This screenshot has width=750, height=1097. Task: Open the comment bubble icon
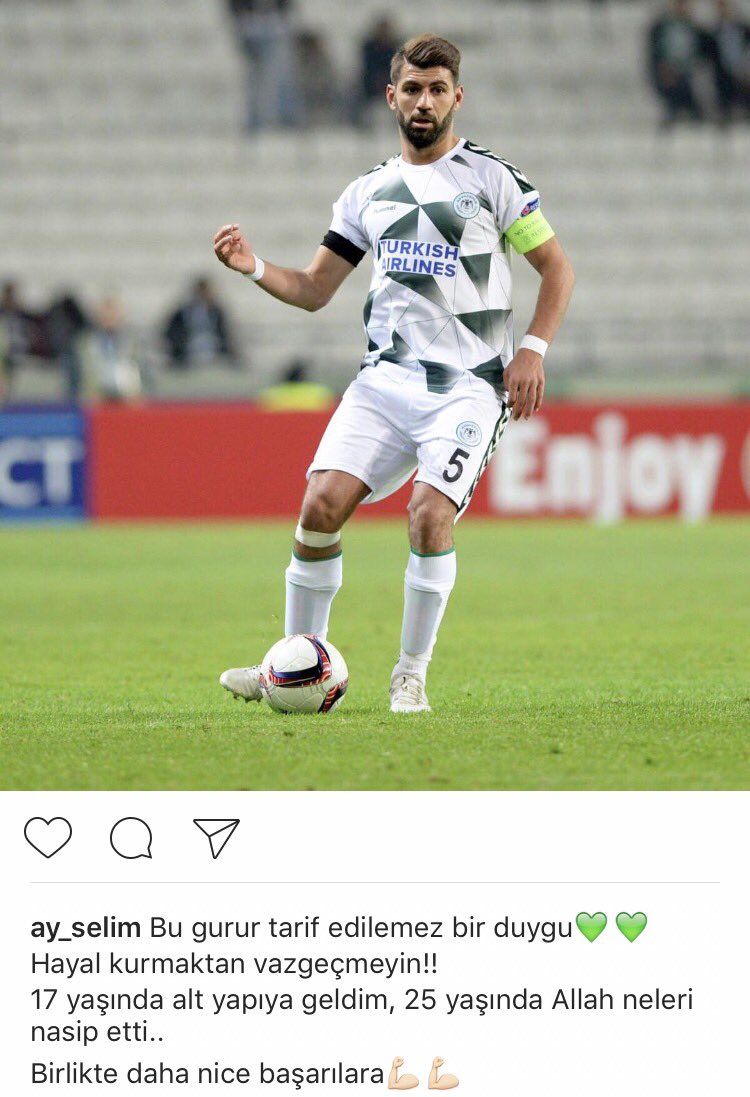(x=131, y=838)
